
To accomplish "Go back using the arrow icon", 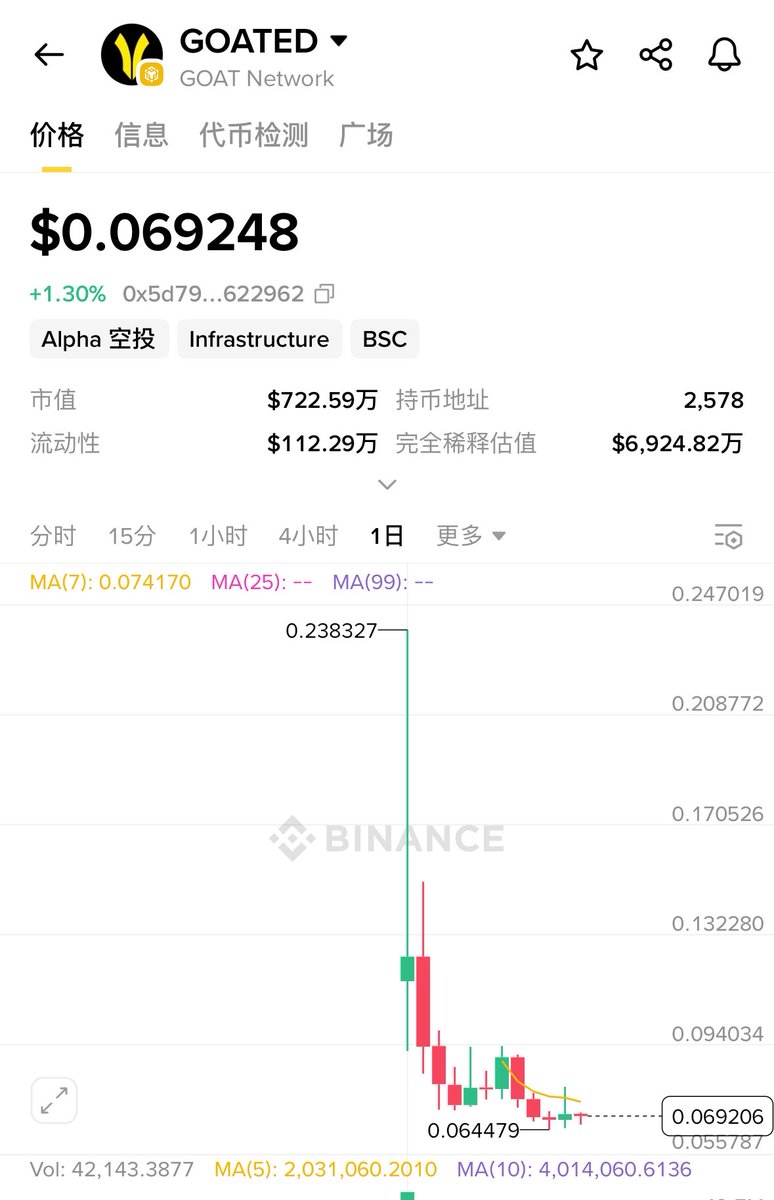I will (x=49, y=55).
